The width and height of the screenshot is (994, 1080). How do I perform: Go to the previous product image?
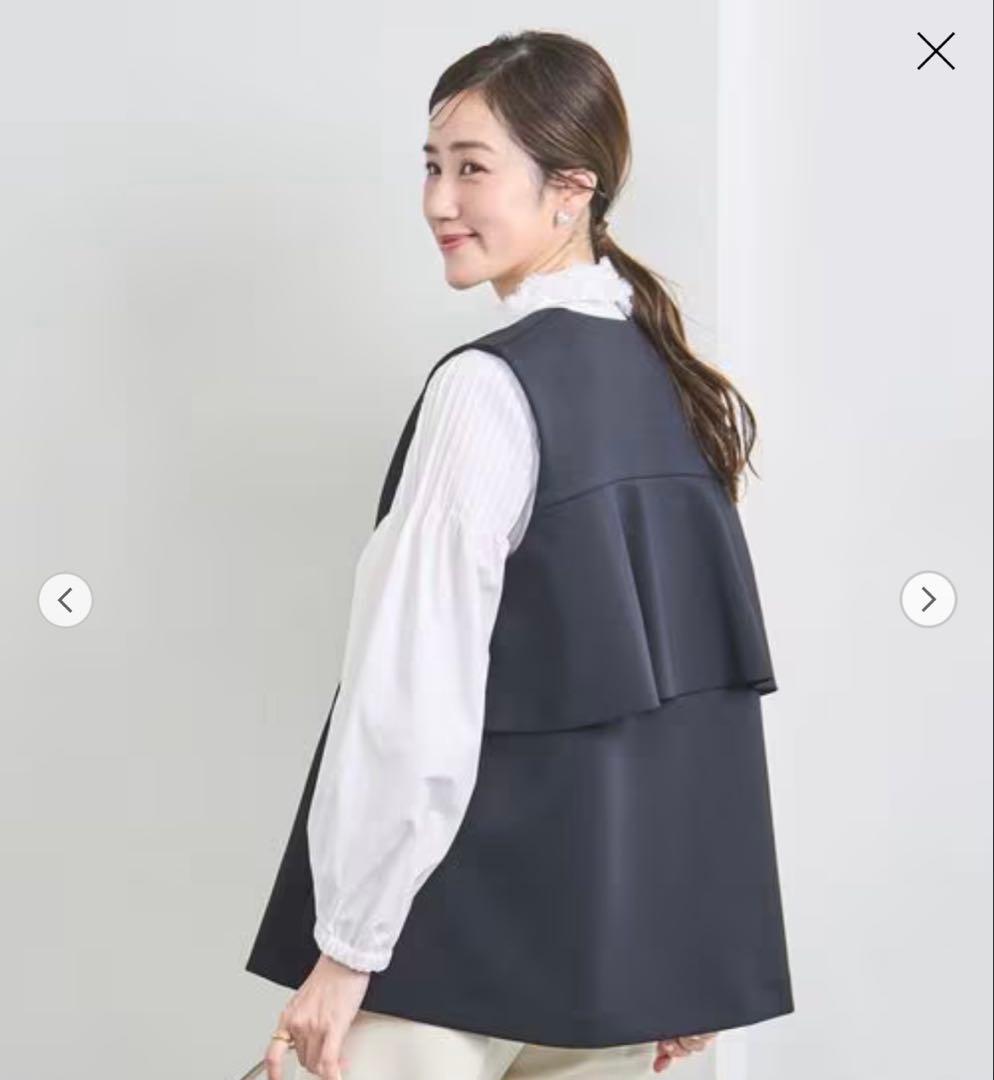tap(65, 600)
